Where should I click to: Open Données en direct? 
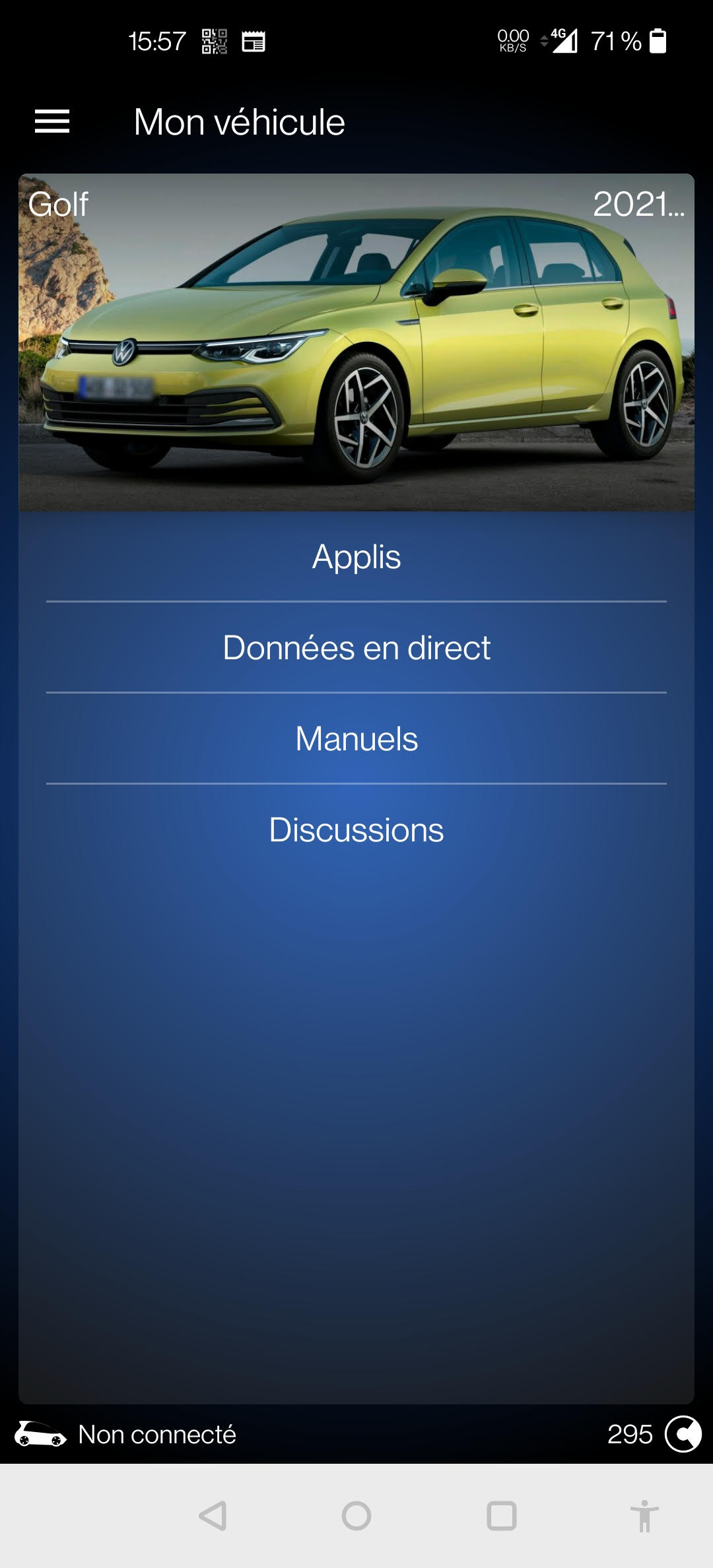356,648
